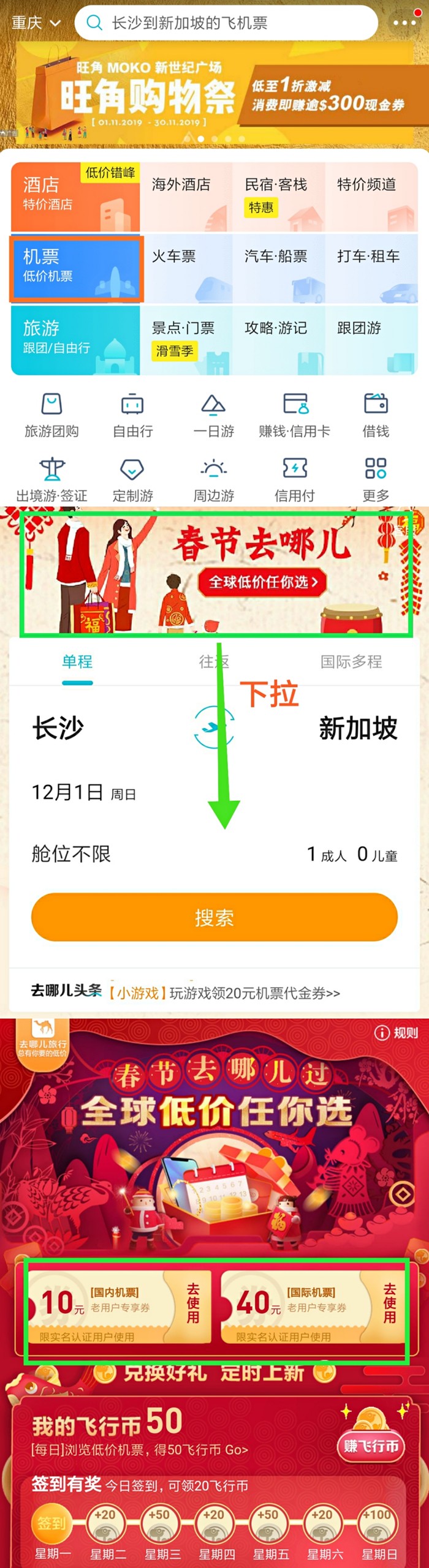429x1568 pixels.
Task: Switch to the 往返 tab
Action: [213, 661]
